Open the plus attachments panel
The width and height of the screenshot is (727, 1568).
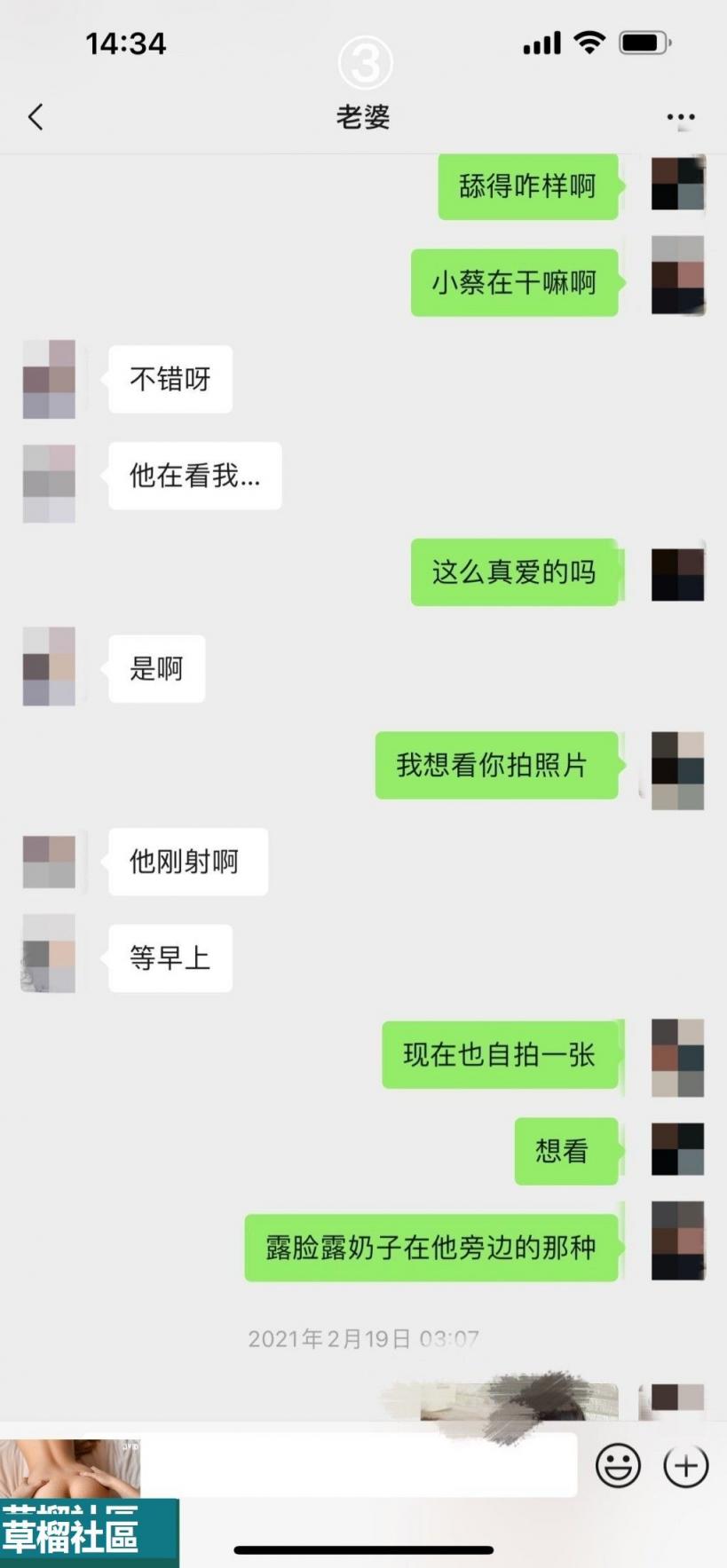686,1465
